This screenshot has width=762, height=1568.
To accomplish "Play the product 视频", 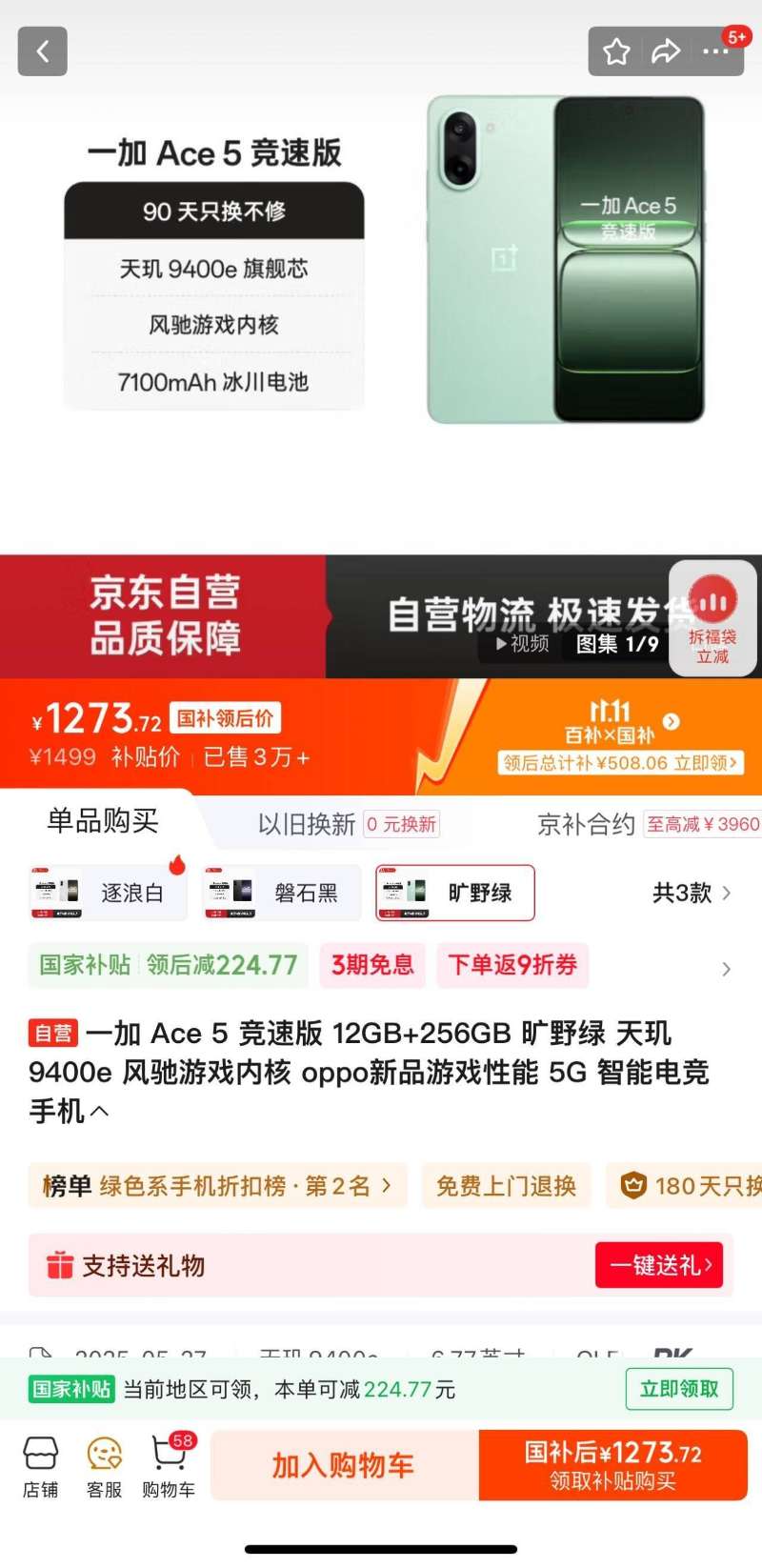I will (x=522, y=644).
